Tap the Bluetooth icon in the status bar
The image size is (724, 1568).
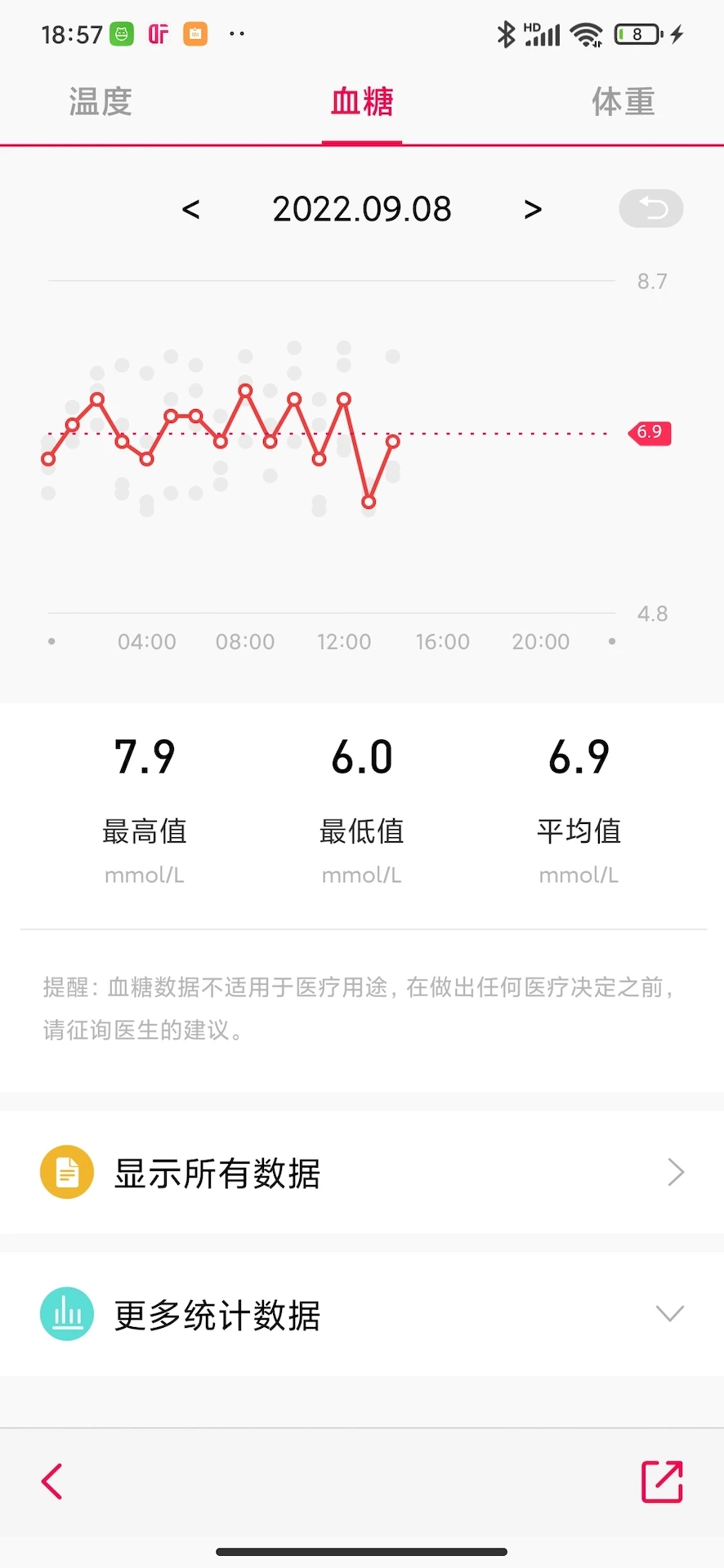[507, 33]
